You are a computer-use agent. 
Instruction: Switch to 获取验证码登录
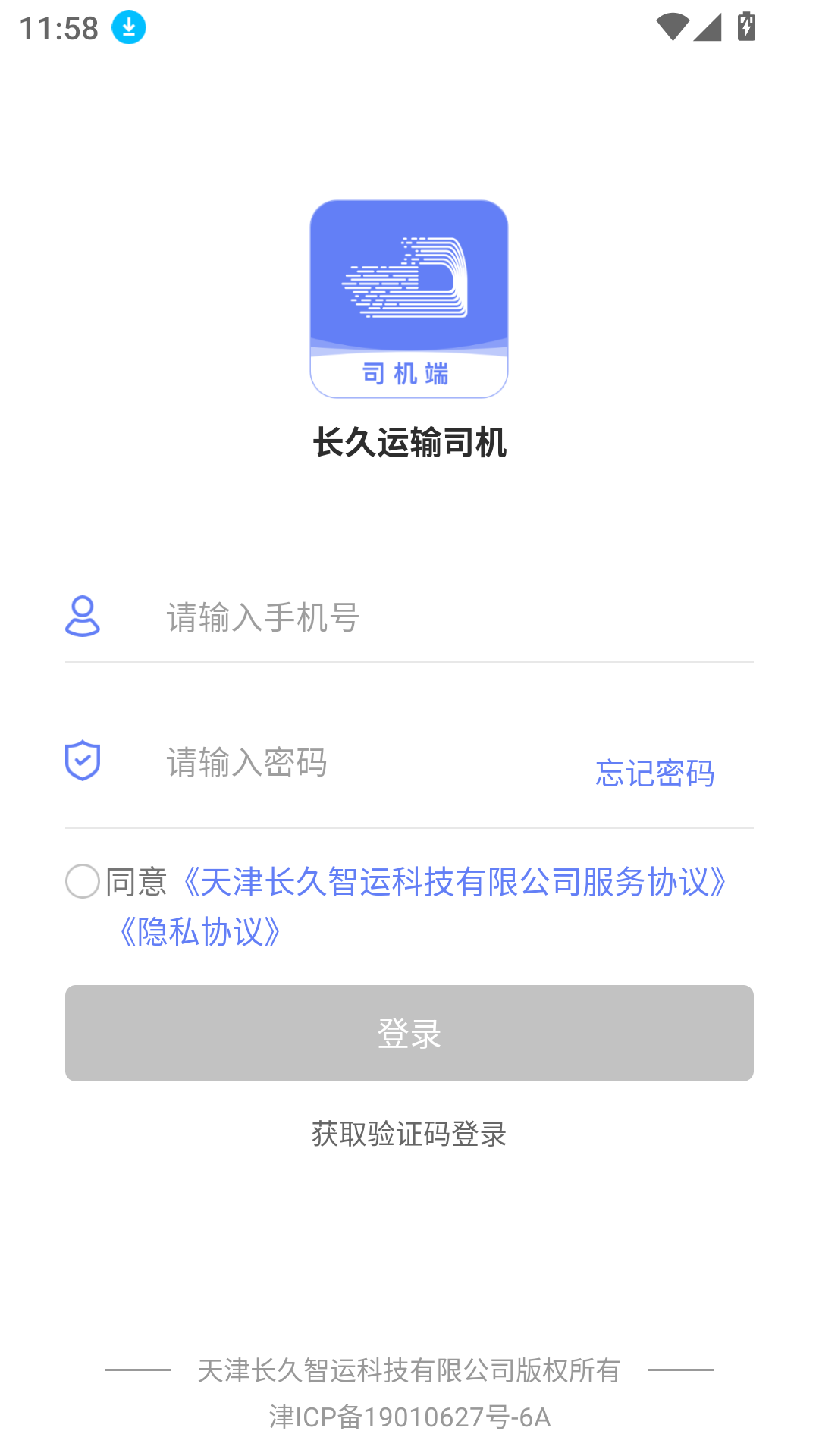409,1134
